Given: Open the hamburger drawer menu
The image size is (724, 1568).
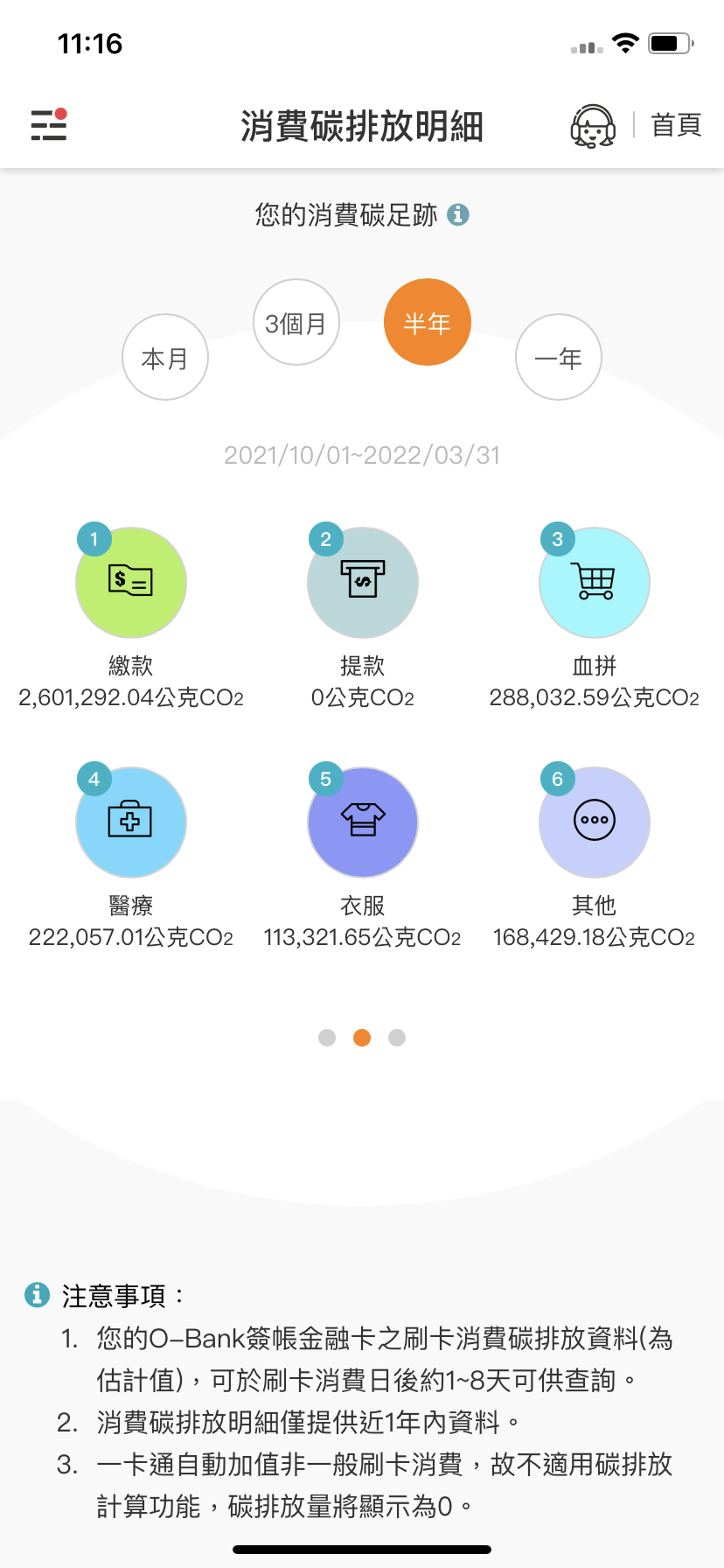Looking at the screenshot, I should point(49,125).
